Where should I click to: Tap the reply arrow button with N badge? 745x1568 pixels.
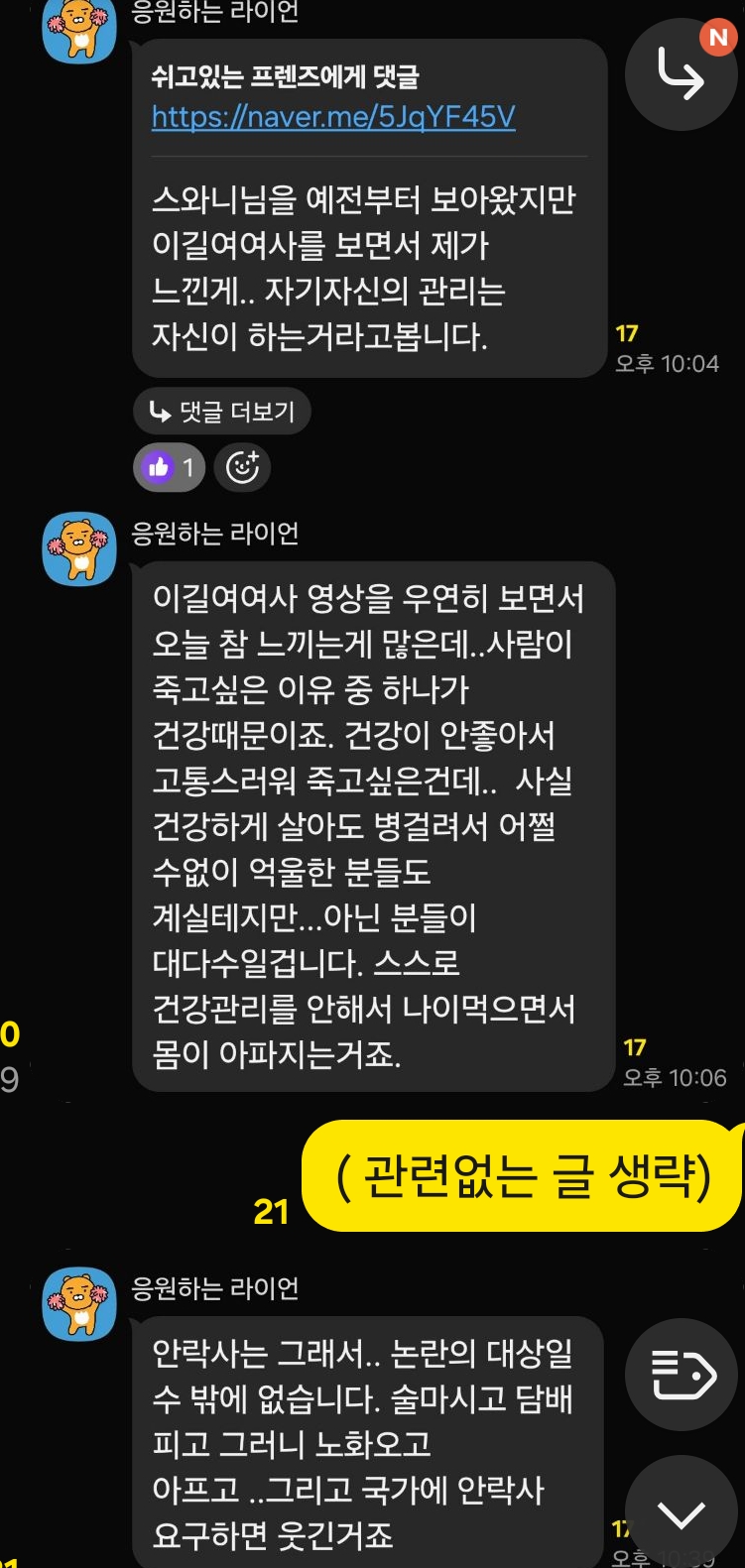pyautogui.click(x=682, y=73)
